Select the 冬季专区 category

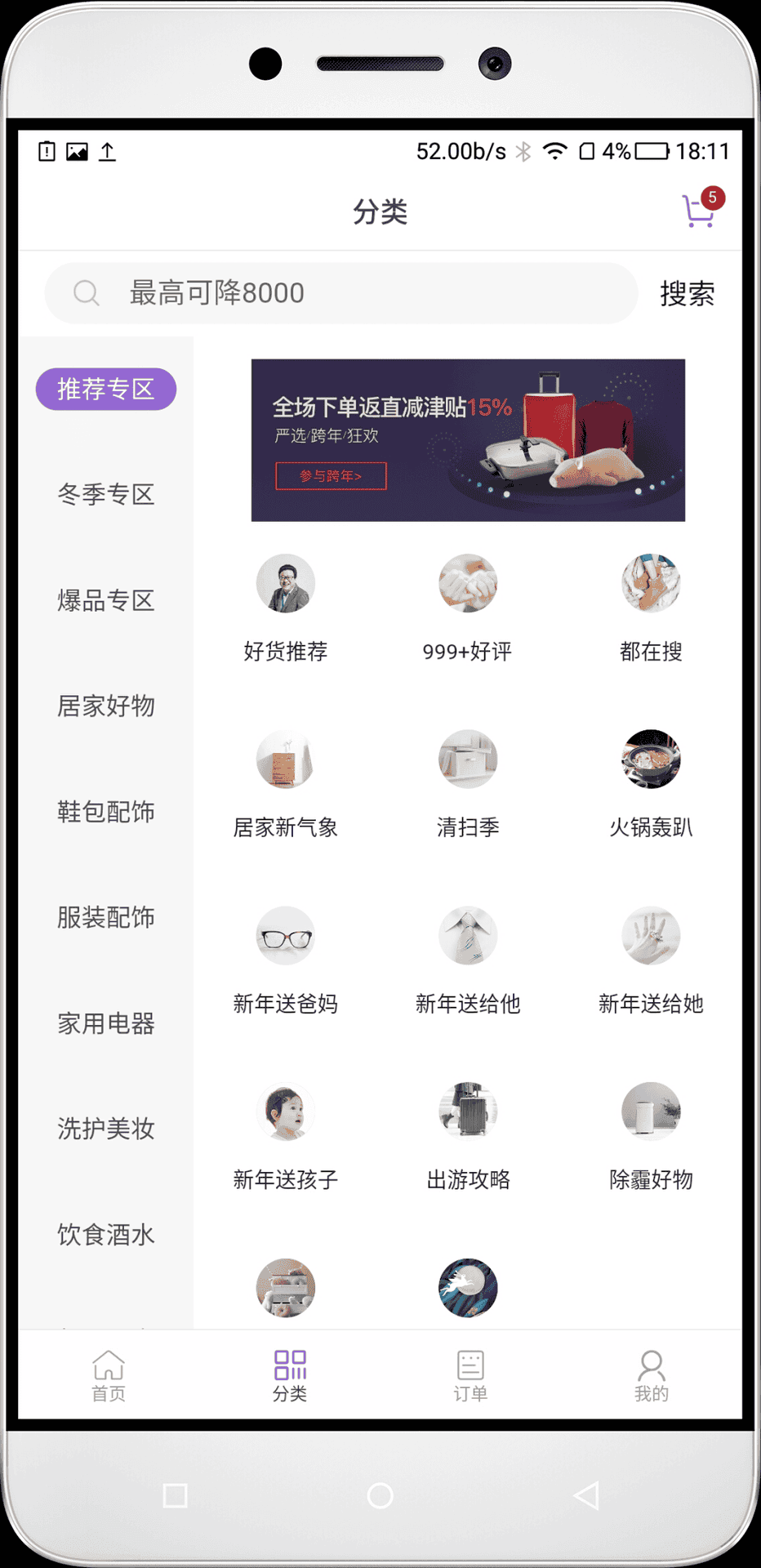click(x=106, y=494)
